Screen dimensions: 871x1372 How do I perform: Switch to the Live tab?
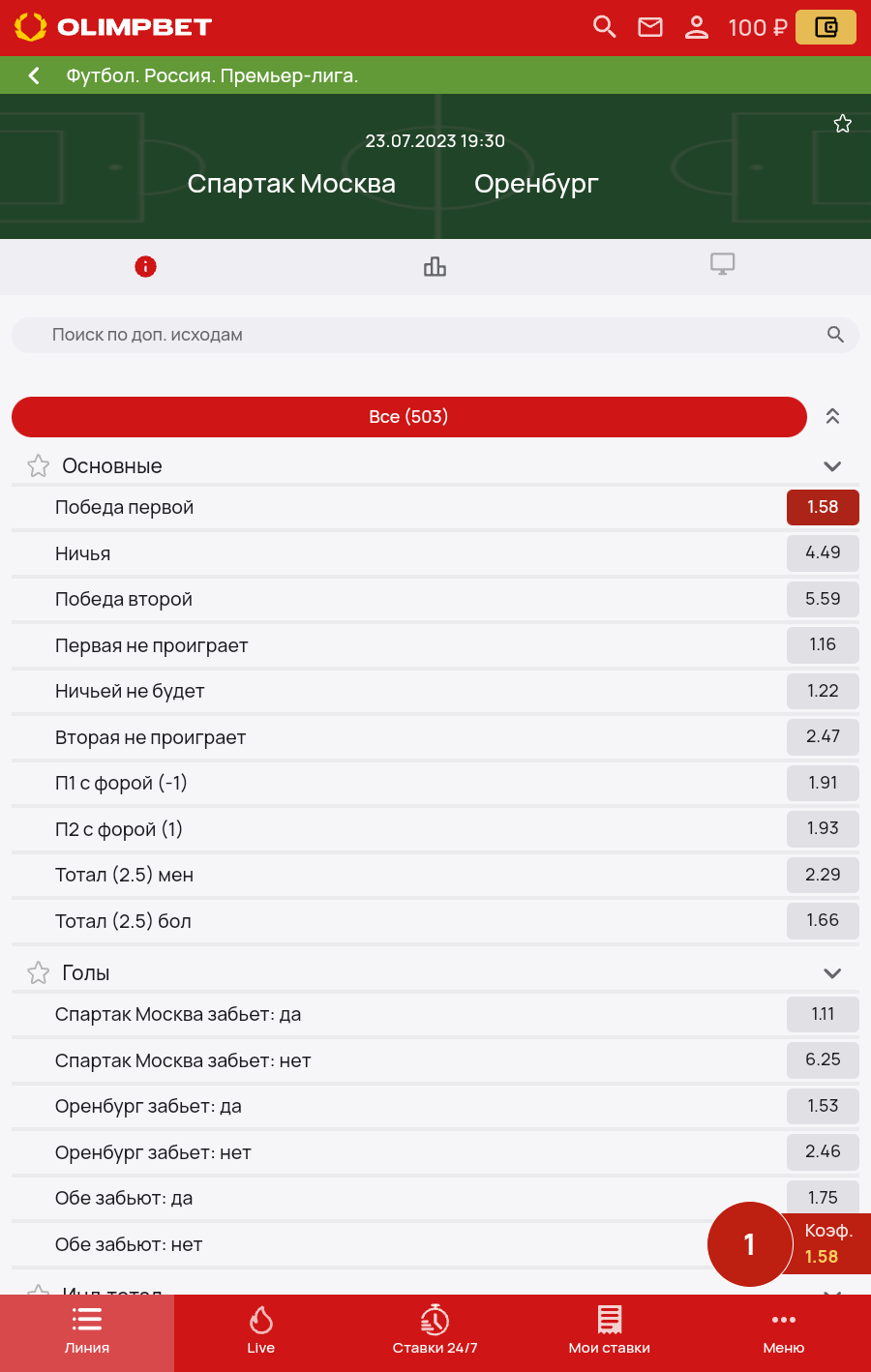coord(261,1330)
